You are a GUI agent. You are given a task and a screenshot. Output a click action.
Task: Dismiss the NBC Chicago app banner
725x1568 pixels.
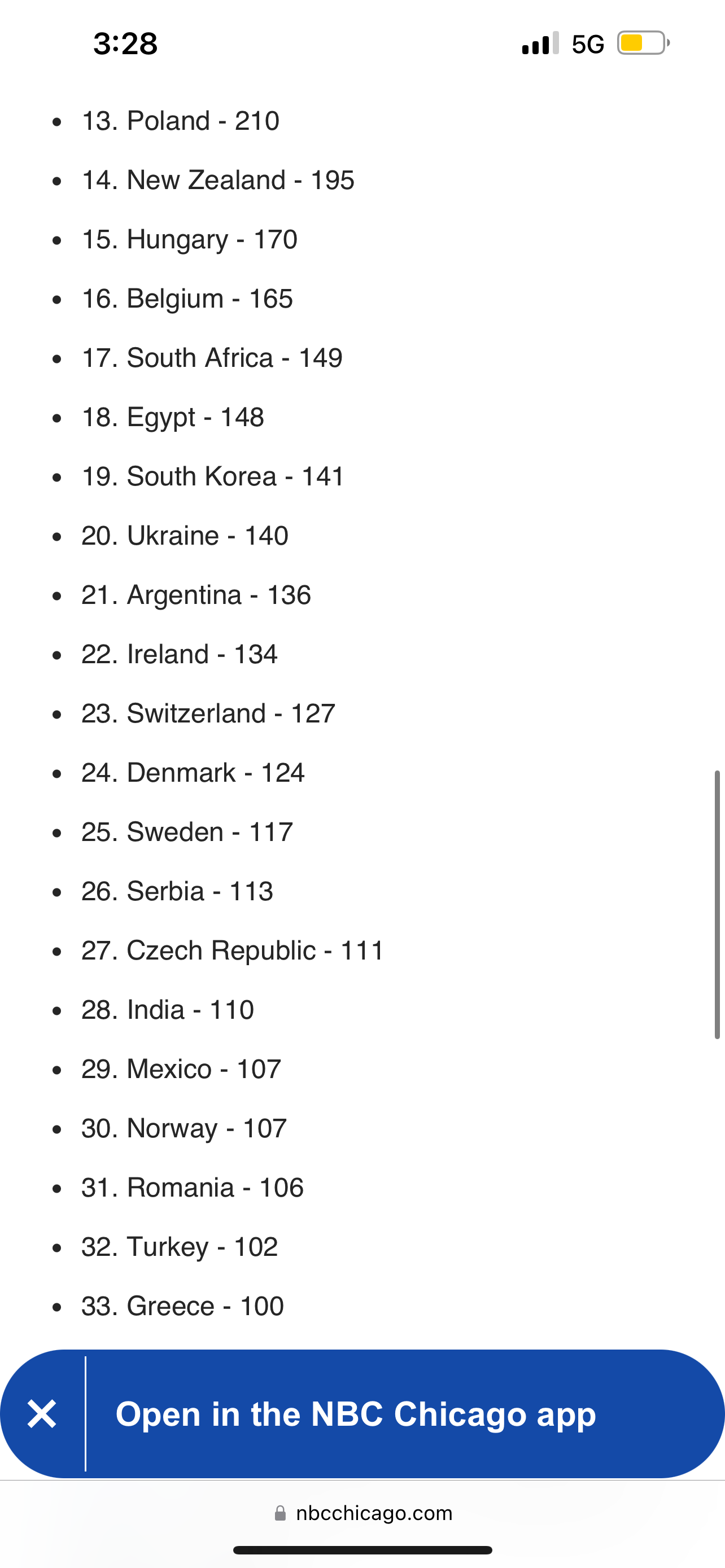[42, 1413]
